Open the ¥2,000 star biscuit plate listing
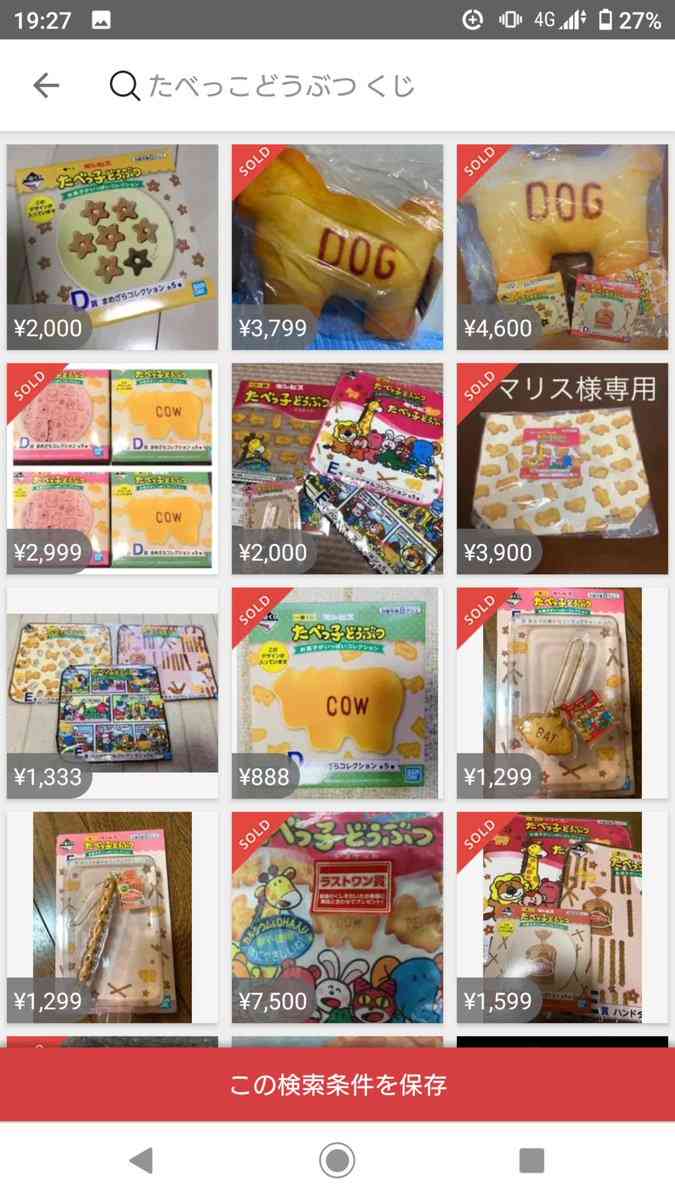This screenshot has height=1200, width=675. coord(112,247)
